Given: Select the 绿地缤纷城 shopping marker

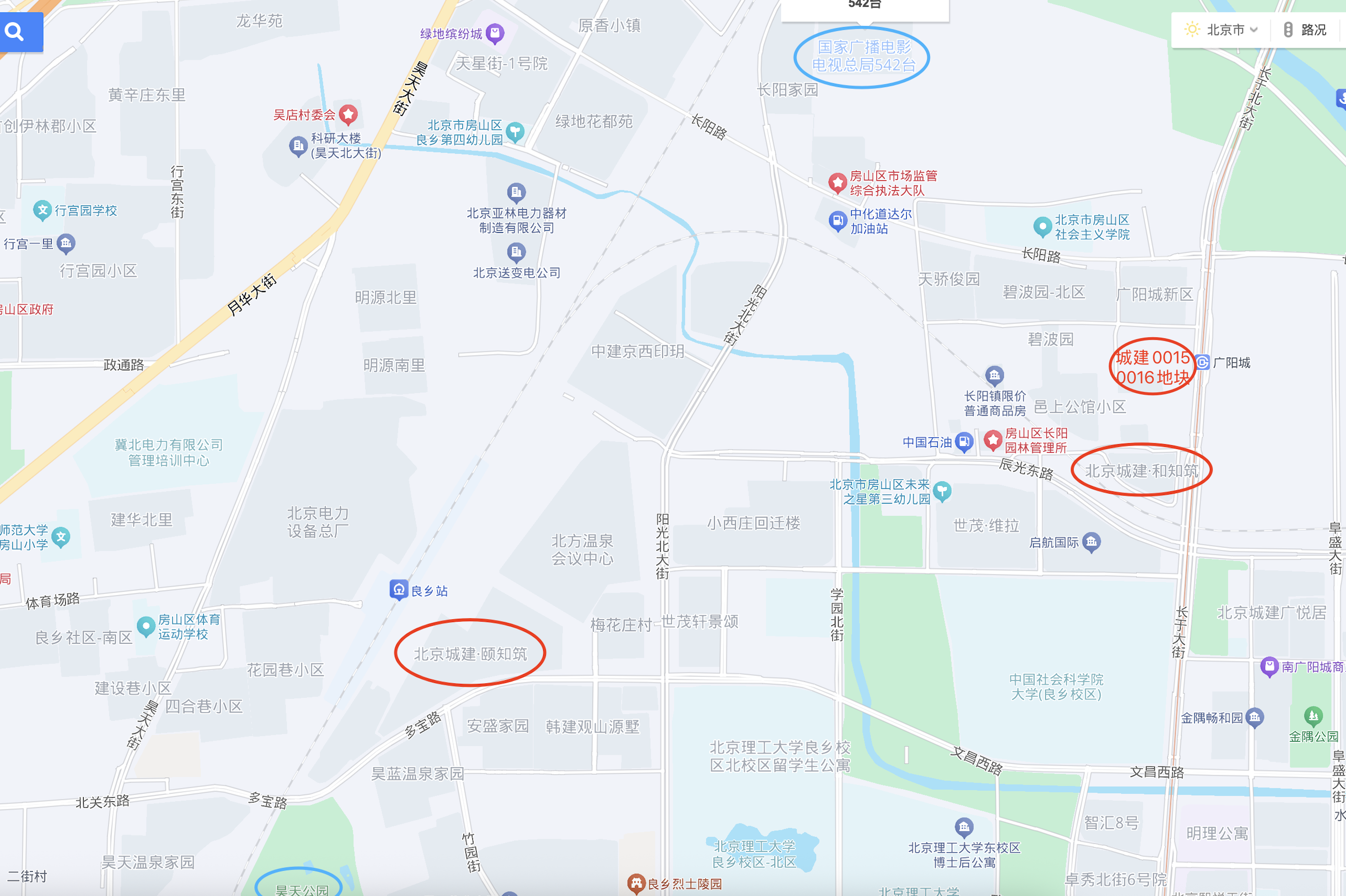Looking at the screenshot, I should pos(495,34).
